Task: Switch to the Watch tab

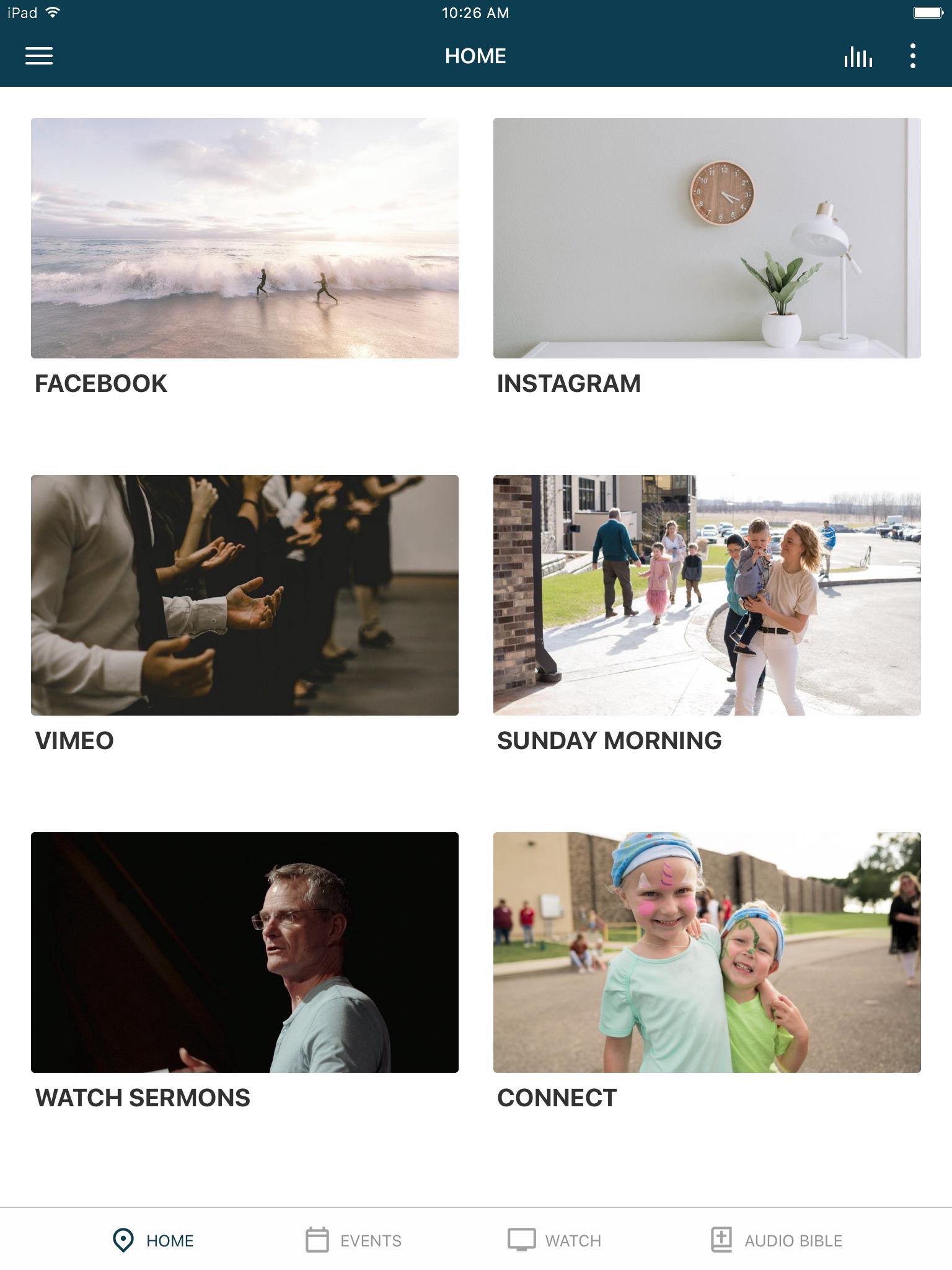Action: point(555,1240)
